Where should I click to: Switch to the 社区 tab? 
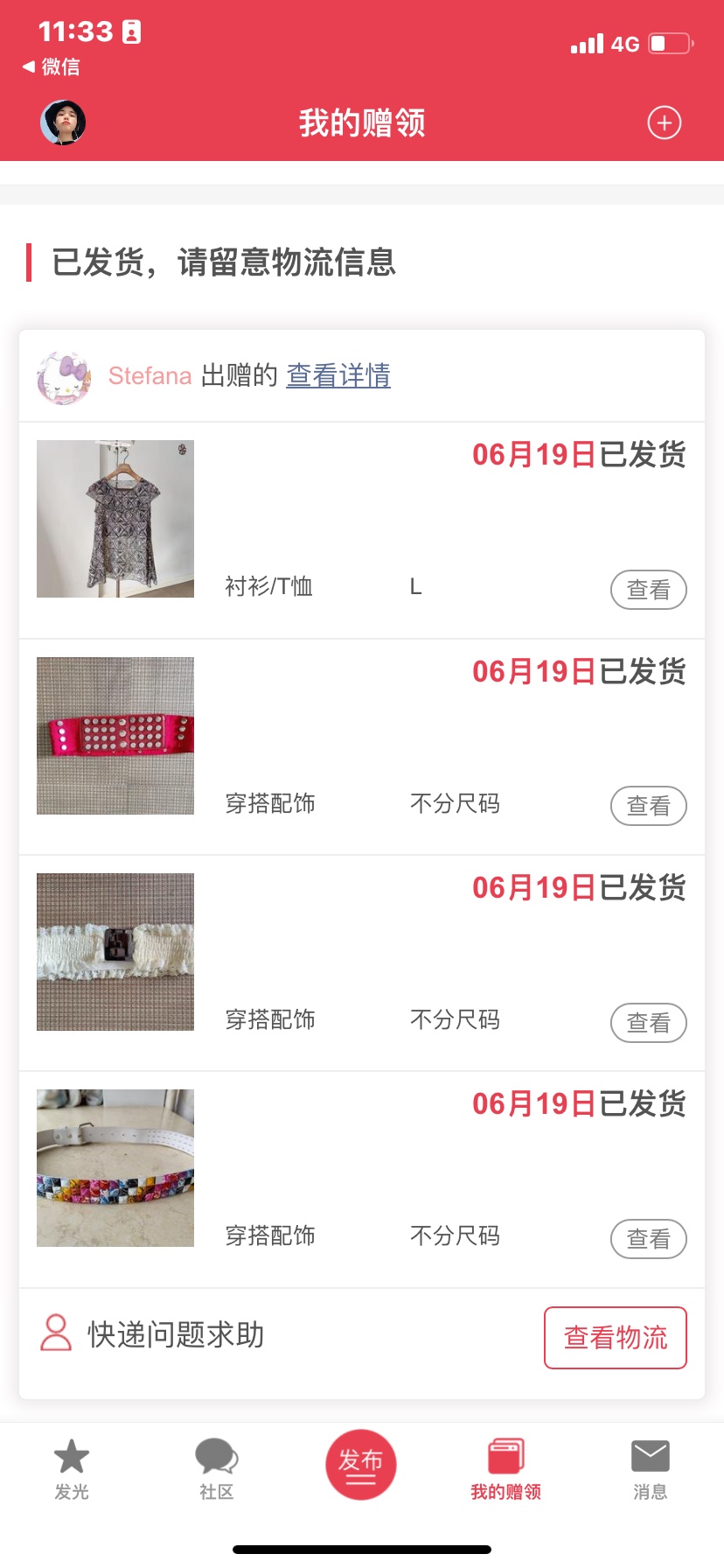(x=217, y=1470)
